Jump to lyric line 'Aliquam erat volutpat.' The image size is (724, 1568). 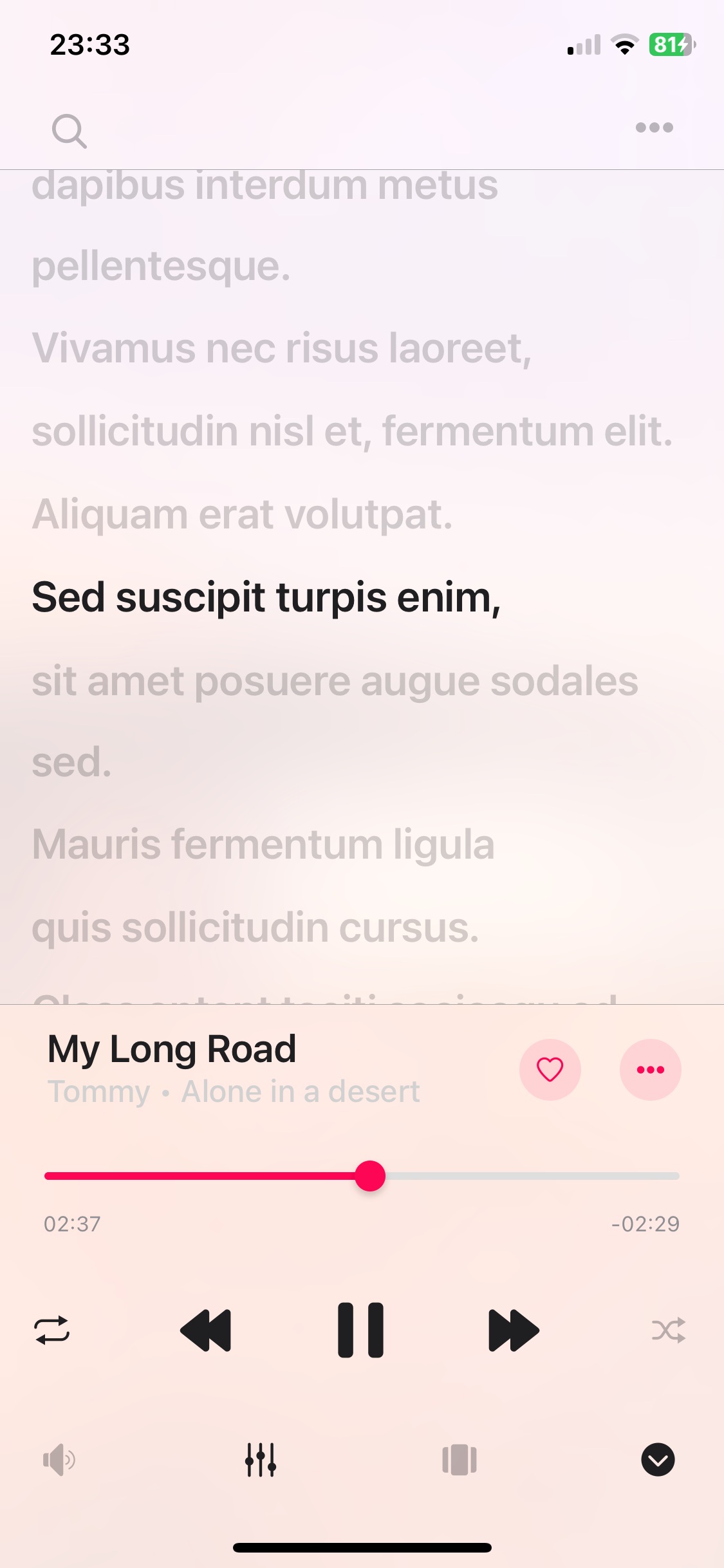coord(243,515)
